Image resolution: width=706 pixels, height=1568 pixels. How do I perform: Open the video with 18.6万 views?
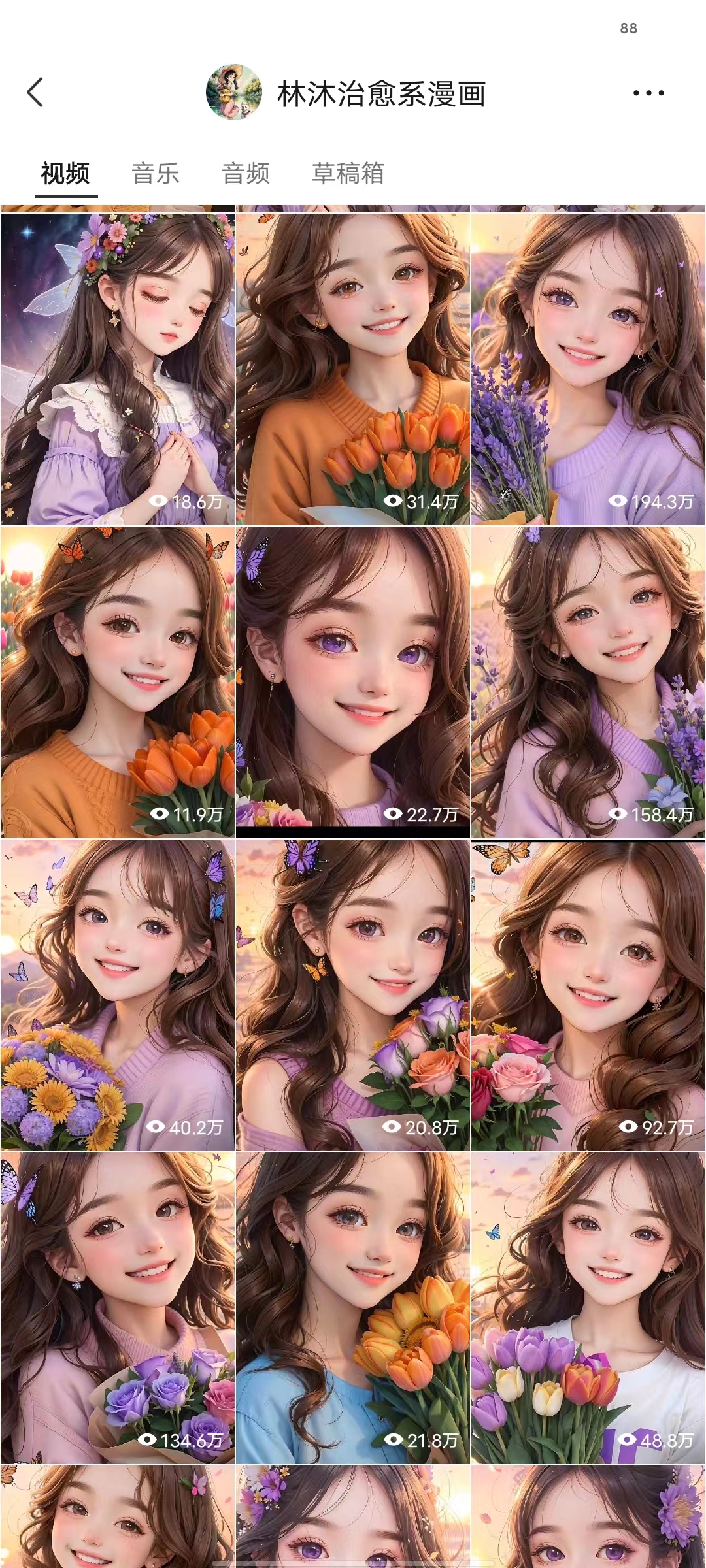coord(118,369)
